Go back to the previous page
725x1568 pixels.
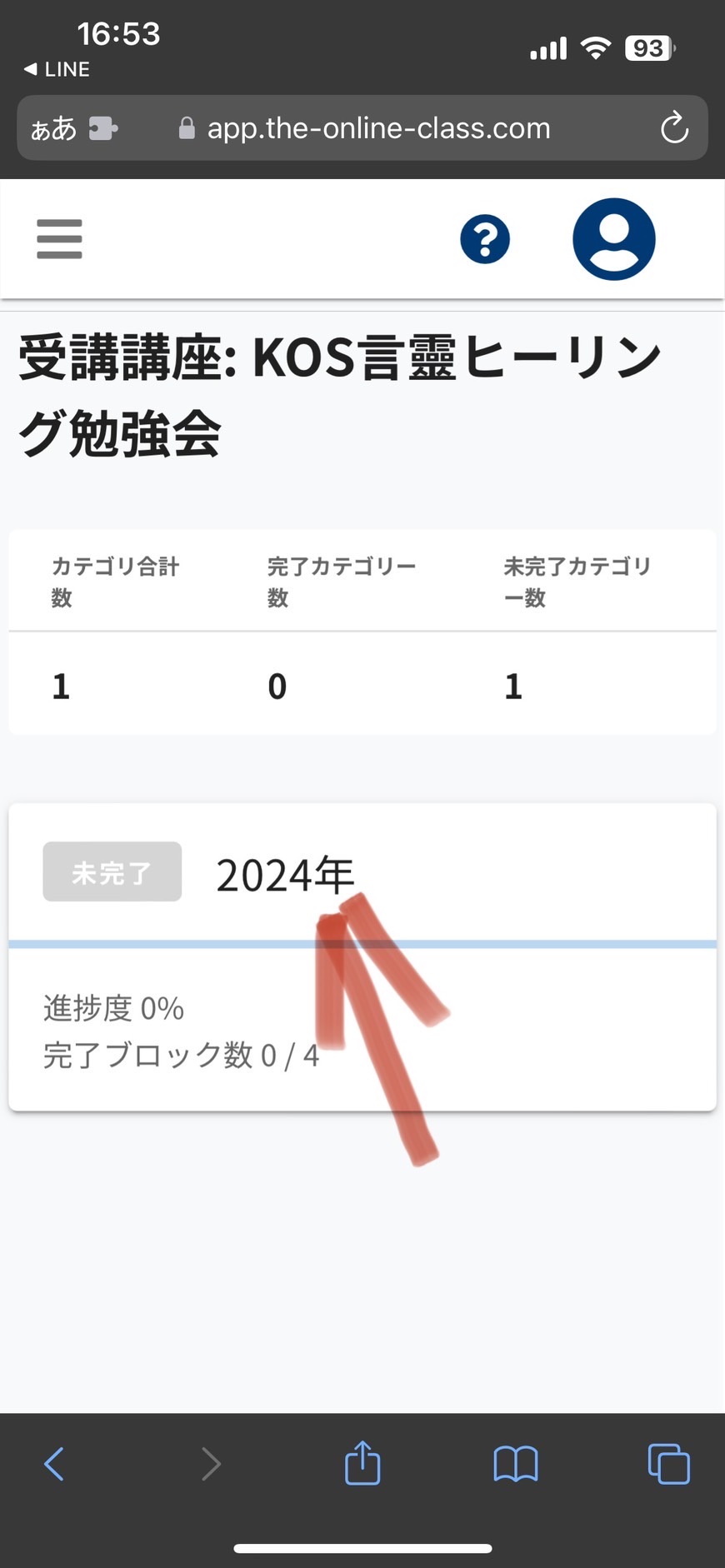(54, 1463)
